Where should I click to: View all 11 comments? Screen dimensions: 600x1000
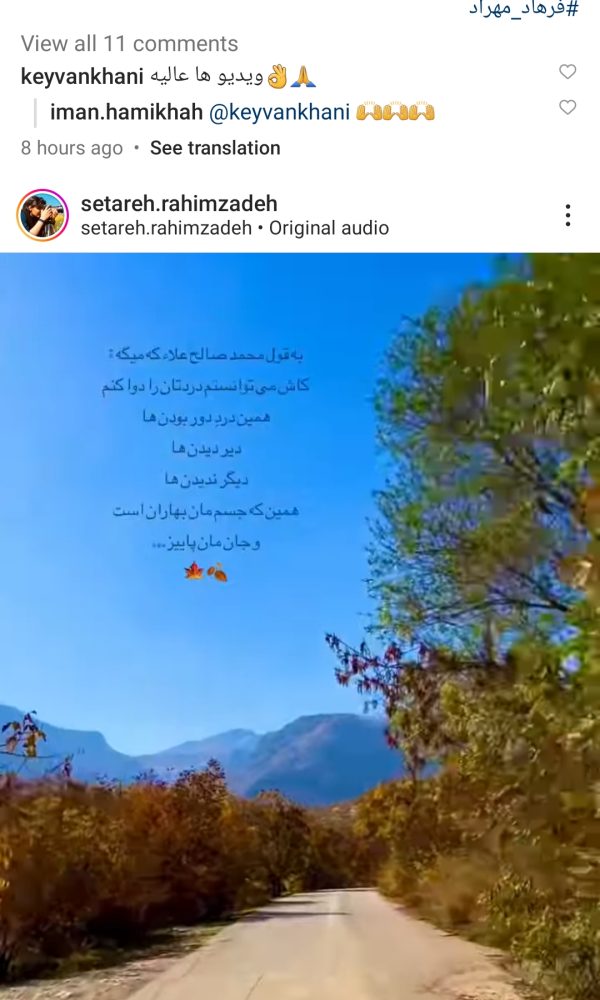coord(129,44)
